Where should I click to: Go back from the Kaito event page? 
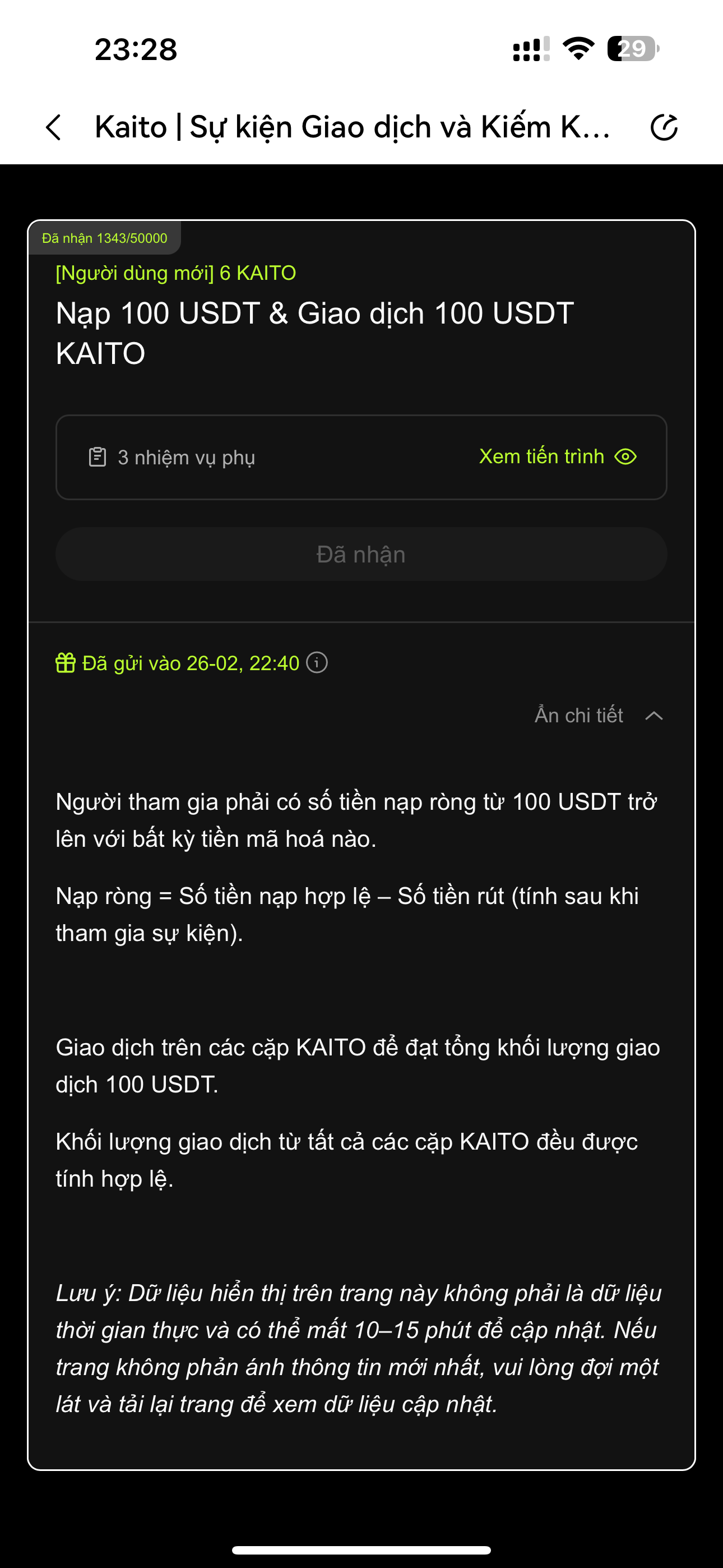pos(54,128)
